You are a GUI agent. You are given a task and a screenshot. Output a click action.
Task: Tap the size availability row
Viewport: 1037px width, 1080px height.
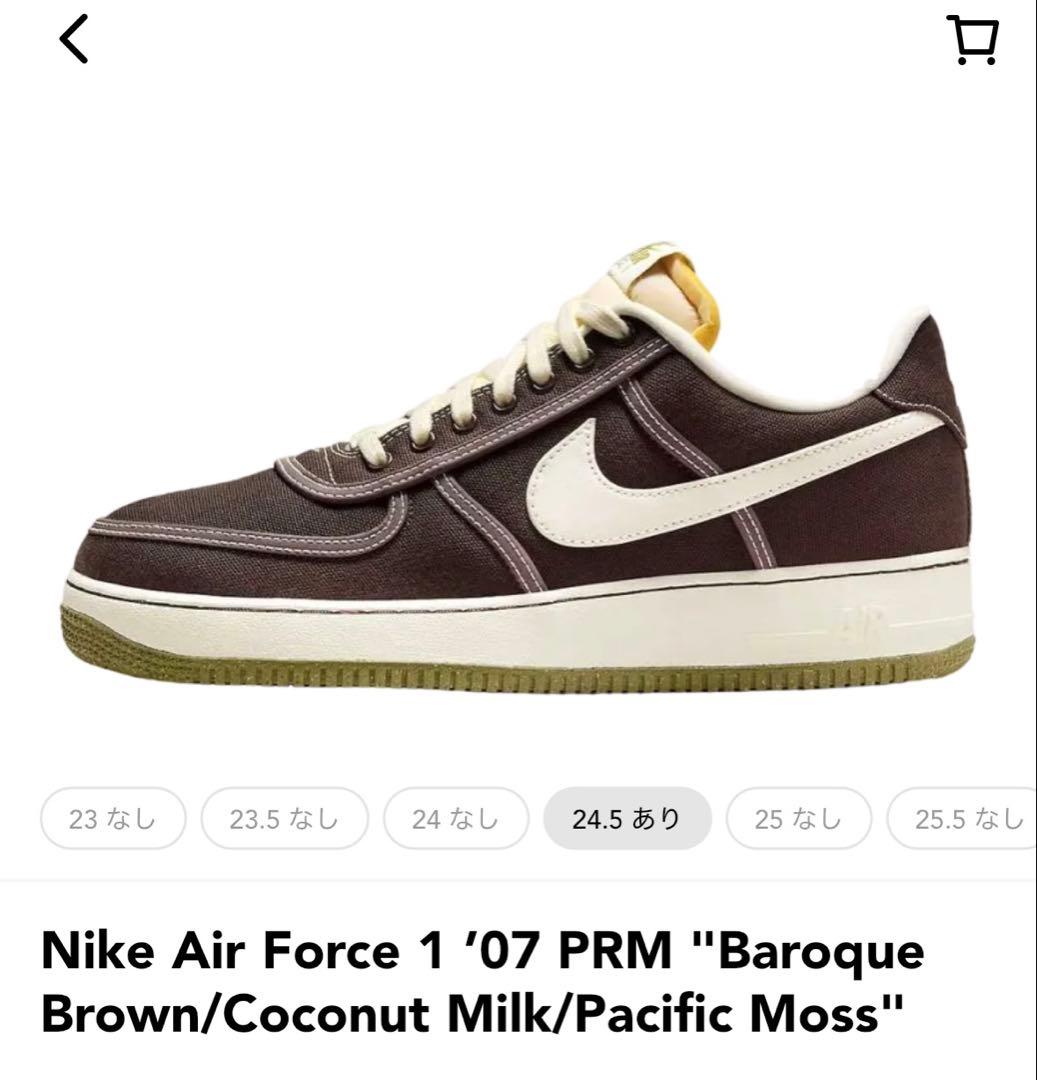tap(520, 817)
